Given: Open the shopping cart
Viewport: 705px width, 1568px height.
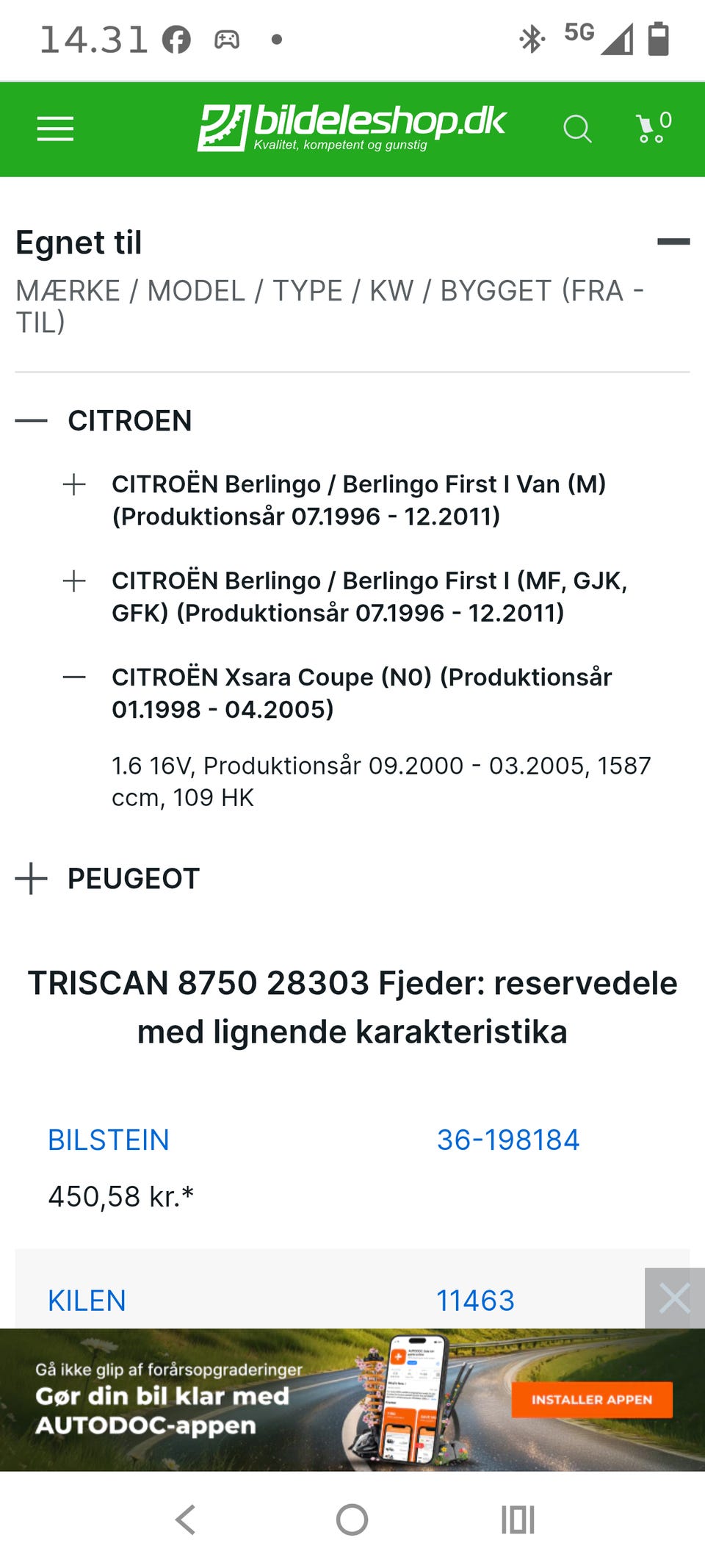Looking at the screenshot, I should (x=653, y=127).
